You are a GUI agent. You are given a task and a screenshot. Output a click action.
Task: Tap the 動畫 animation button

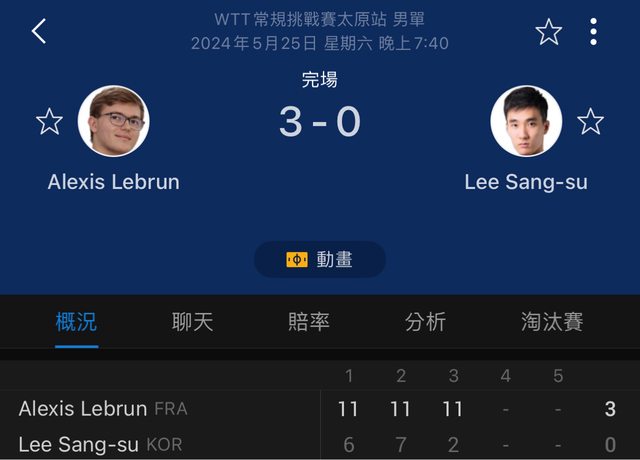[320, 259]
